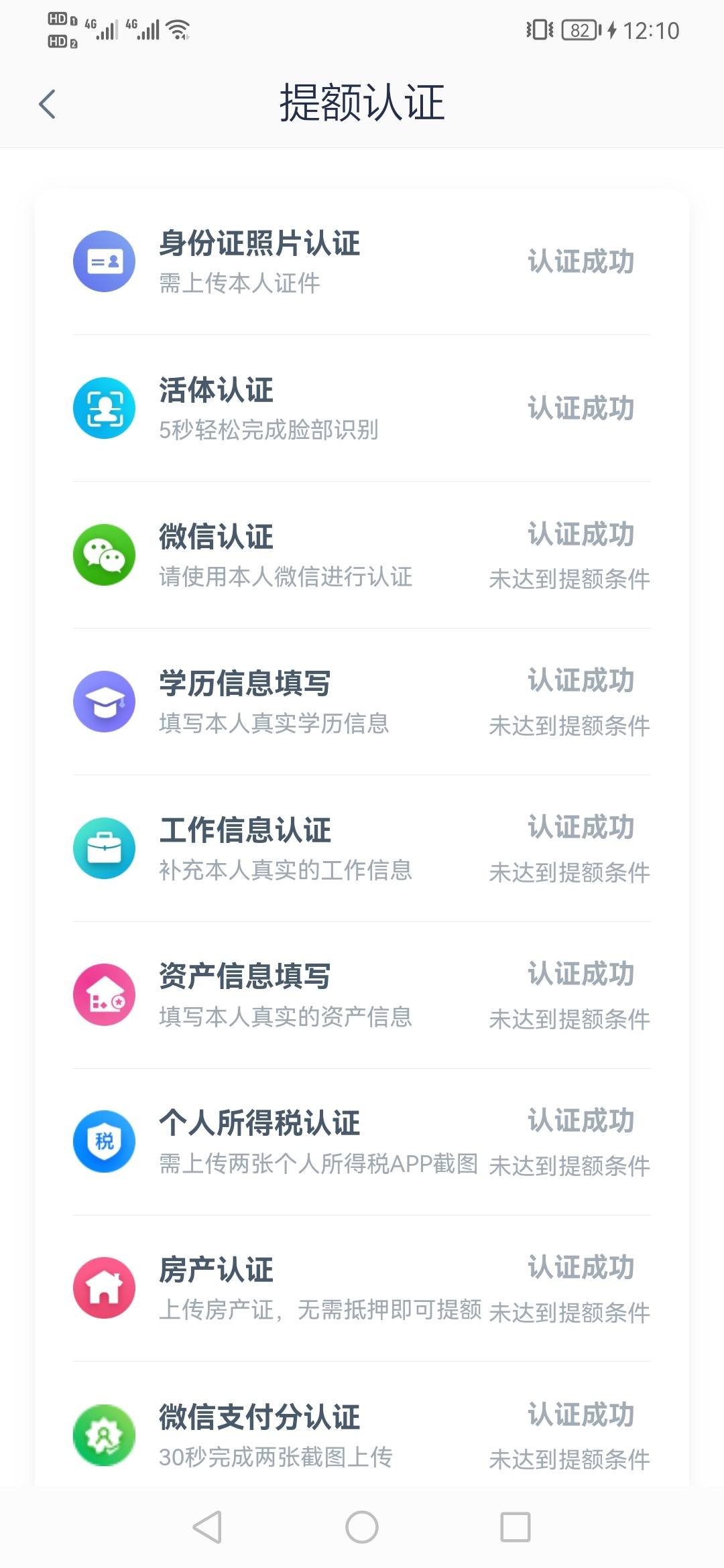This screenshot has width=724, height=1568.
Task: Open the 学历信息填写 row
Action: click(362, 702)
